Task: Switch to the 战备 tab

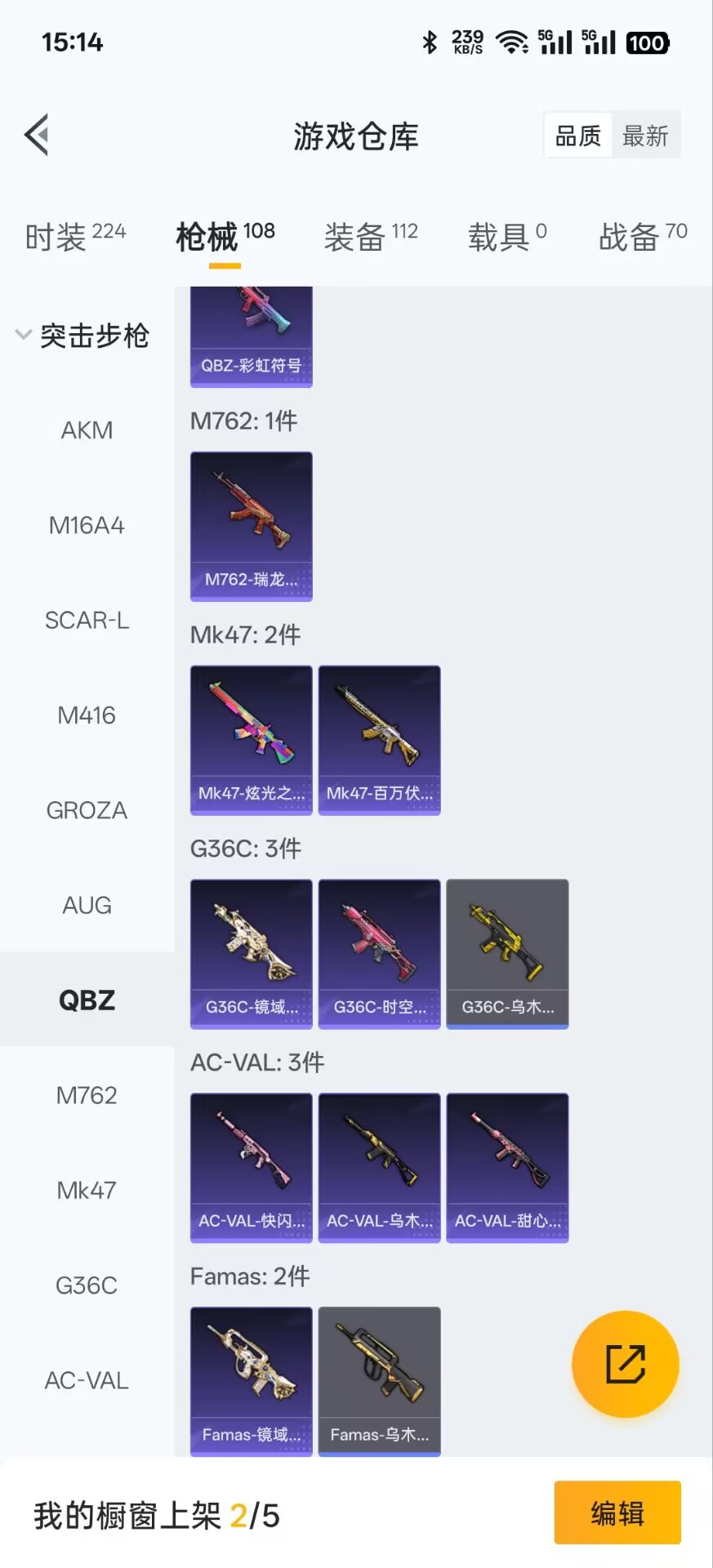Action: coord(642,237)
